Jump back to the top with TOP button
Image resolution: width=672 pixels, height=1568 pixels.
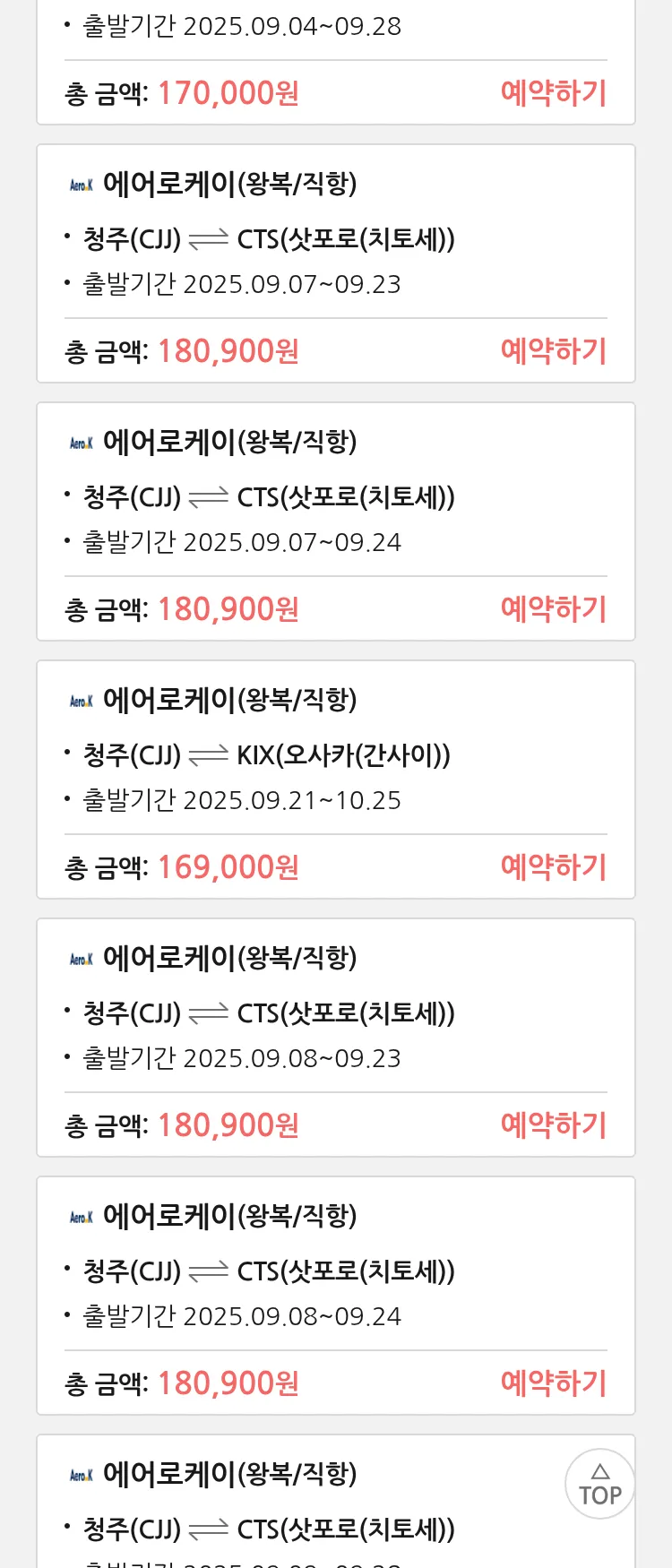click(x=599, y=1484)
